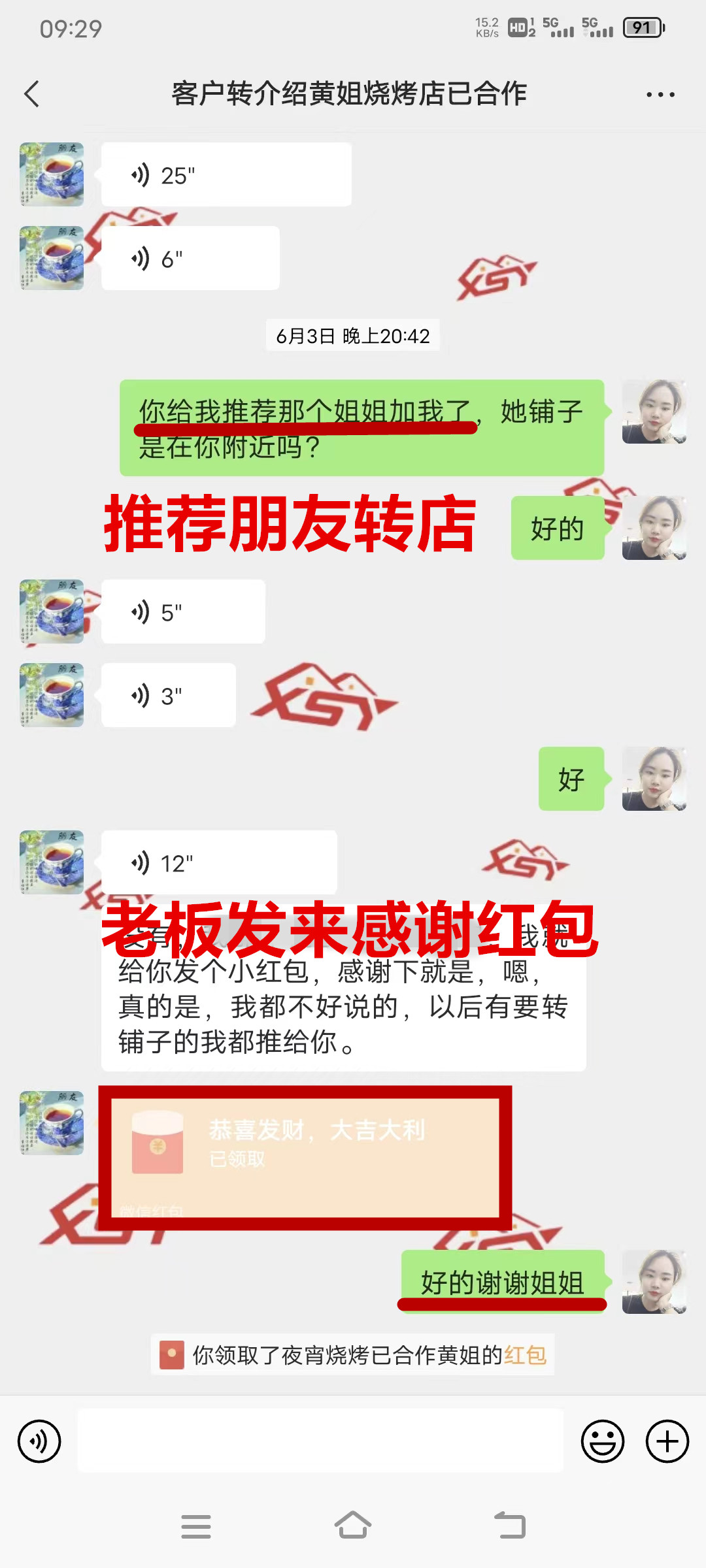Play the 3-second voice message

coord(169,696)
